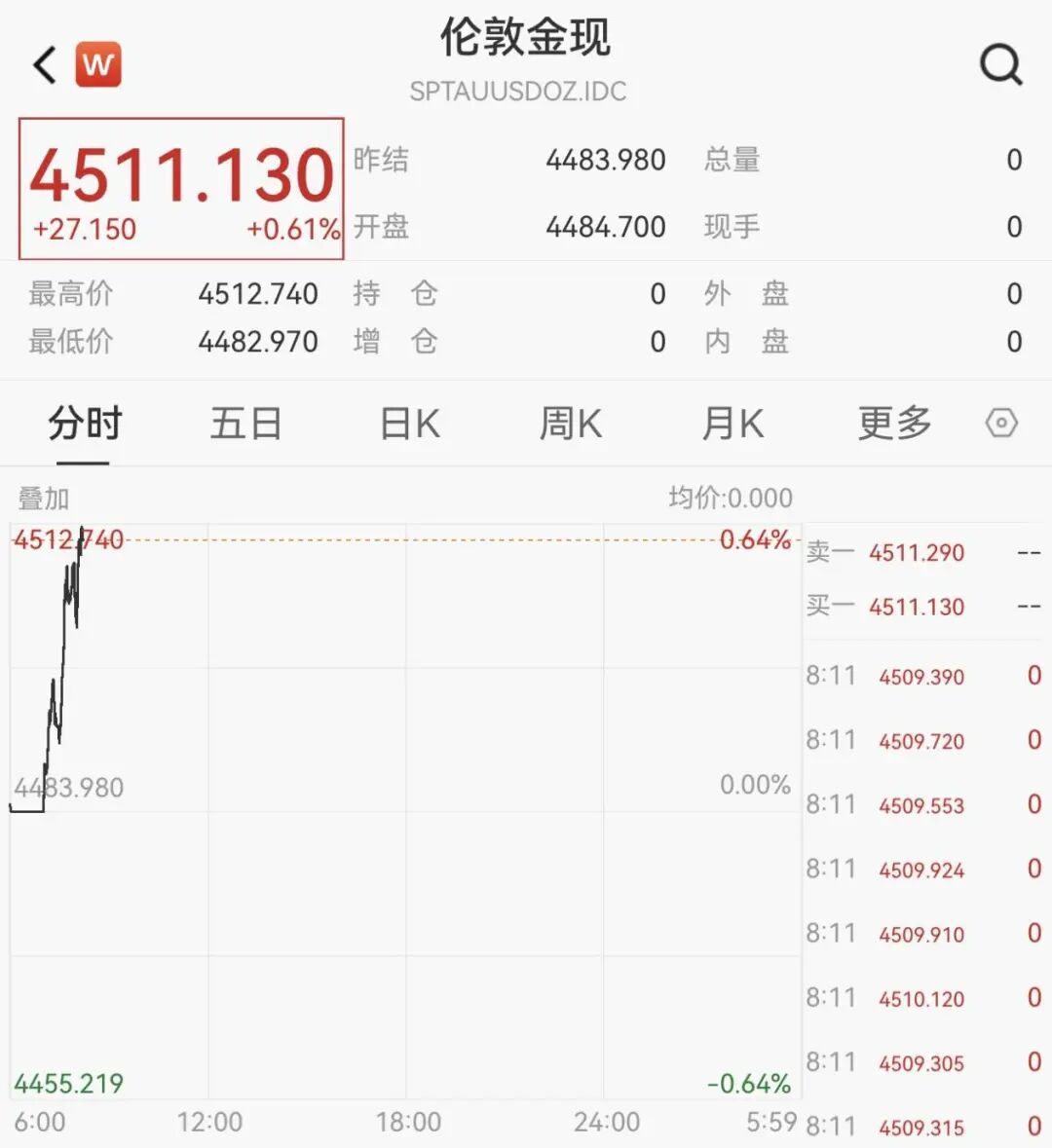The width and height of the screenshot is (1052, 1148).
Task: Open the Wind app logo icon
Action: [x=100, y=63]
